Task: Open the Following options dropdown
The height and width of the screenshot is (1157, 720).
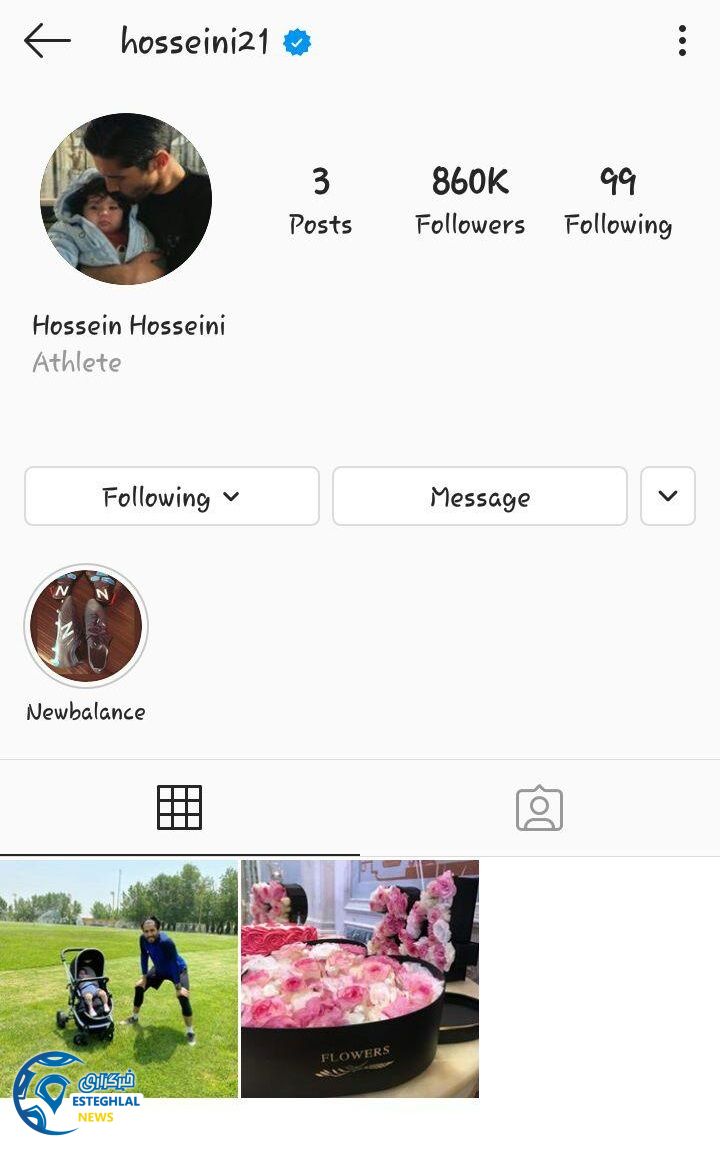Action: [x=171, y=496]
